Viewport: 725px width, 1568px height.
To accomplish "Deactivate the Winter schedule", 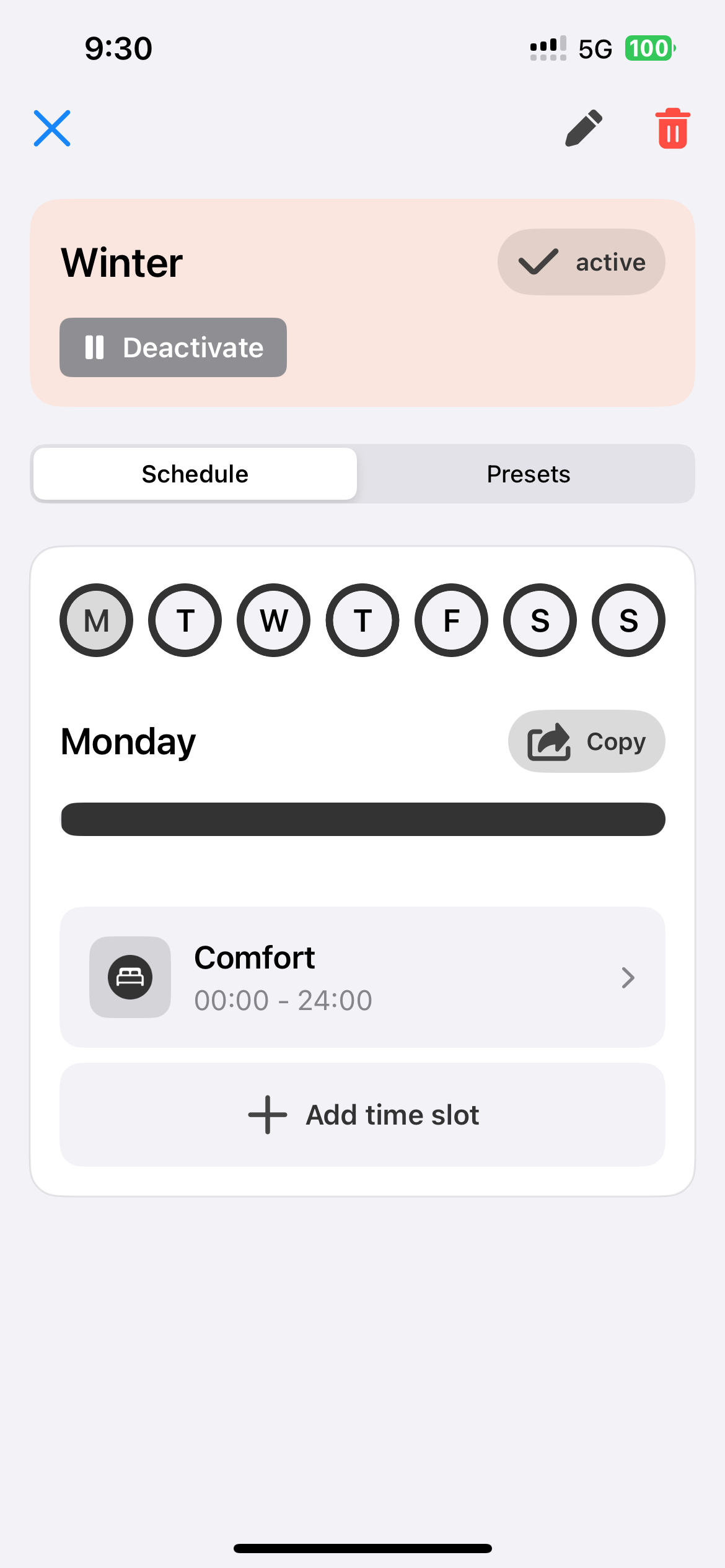I will pyautogui.click(x=173, y=347).
